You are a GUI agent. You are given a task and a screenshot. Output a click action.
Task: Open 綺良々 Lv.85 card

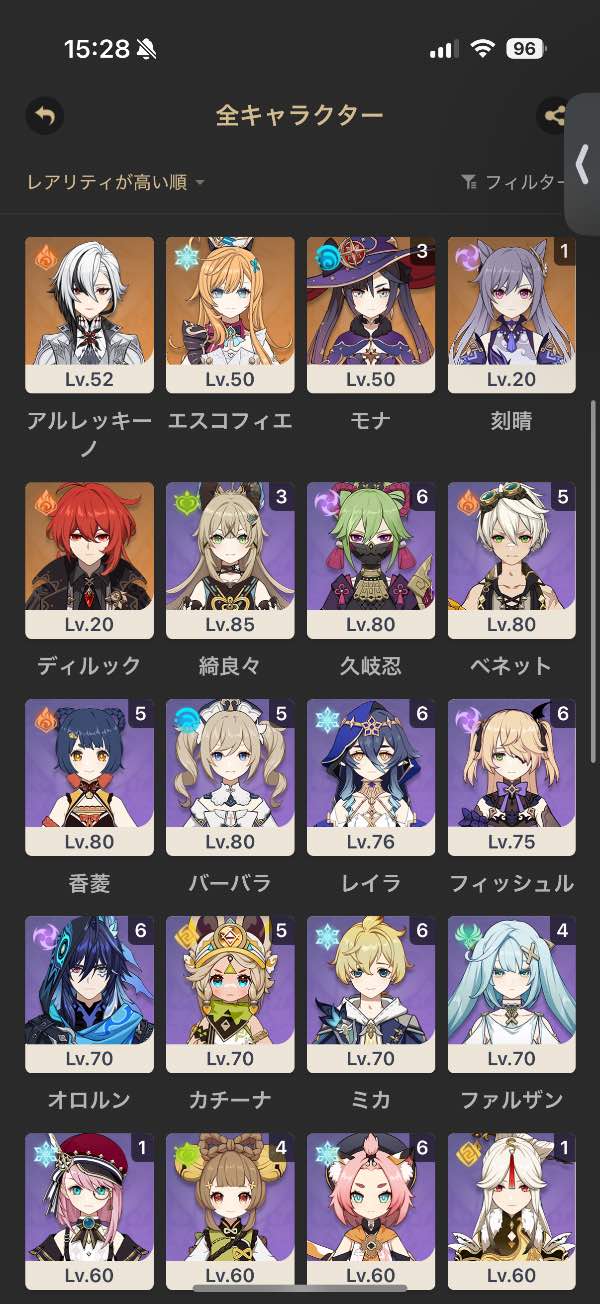[230, 560]
